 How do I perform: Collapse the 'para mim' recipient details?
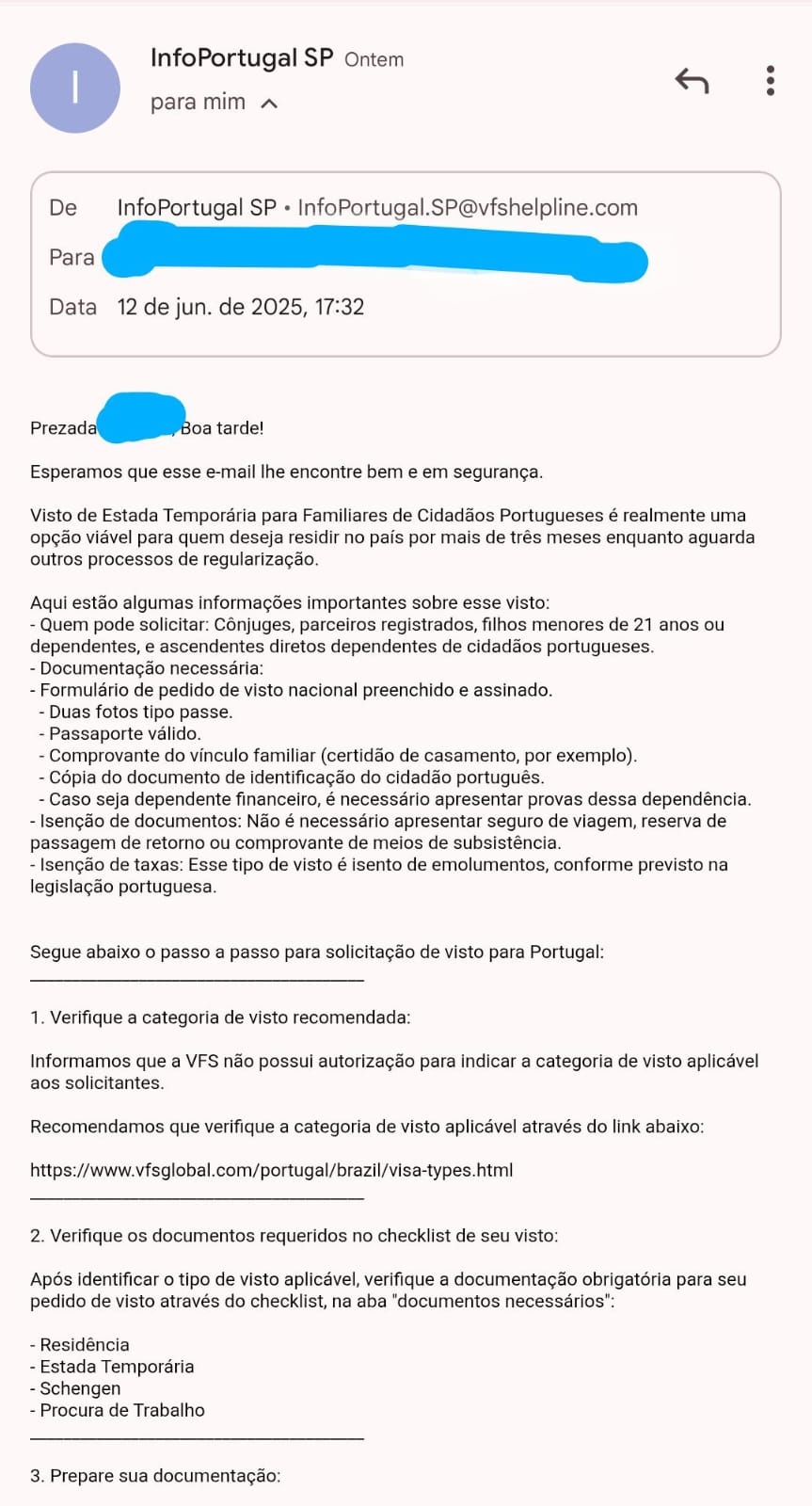269,103
